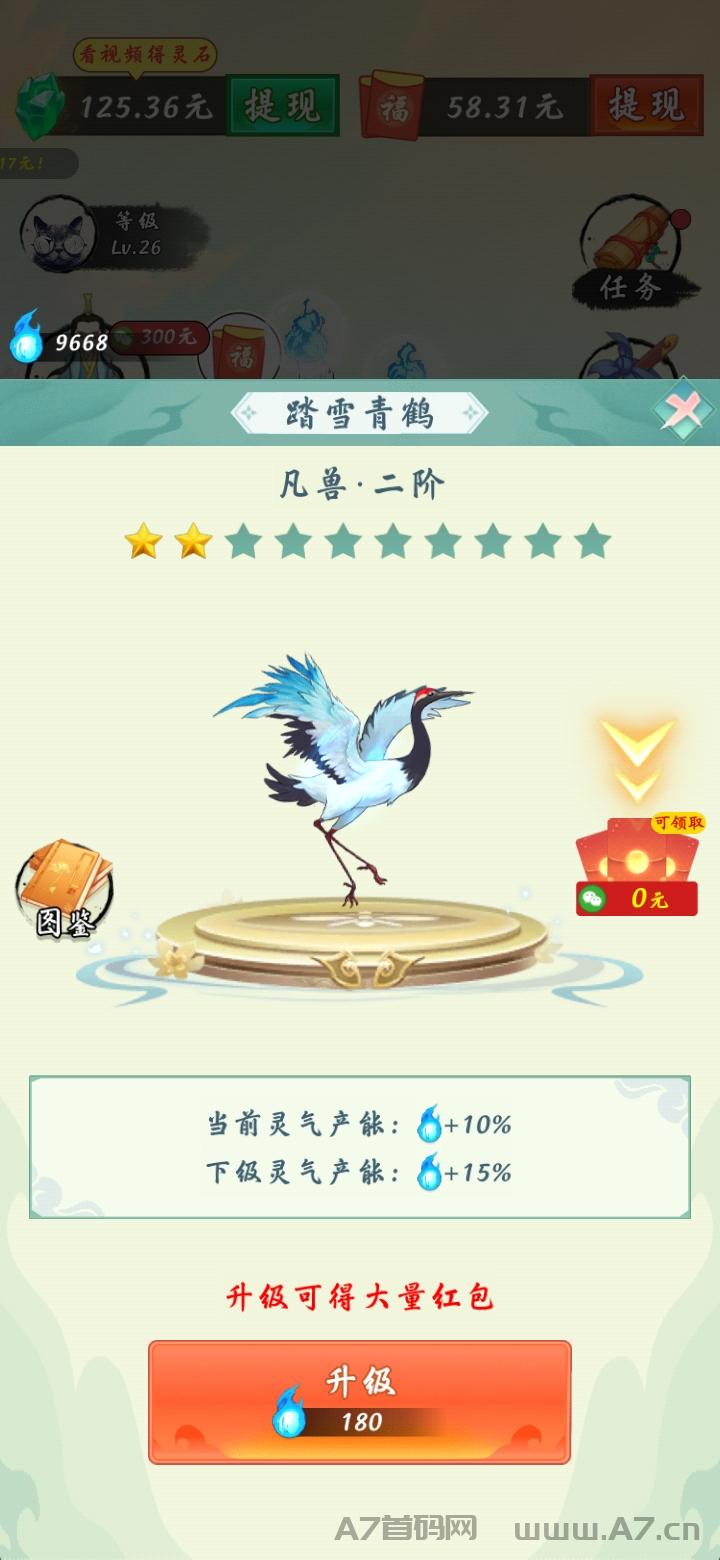Screen dimensions: 720x1560
Task: Tap the green 提现 withdraw button
Action: pyautogui.click(x=283, y=105)
